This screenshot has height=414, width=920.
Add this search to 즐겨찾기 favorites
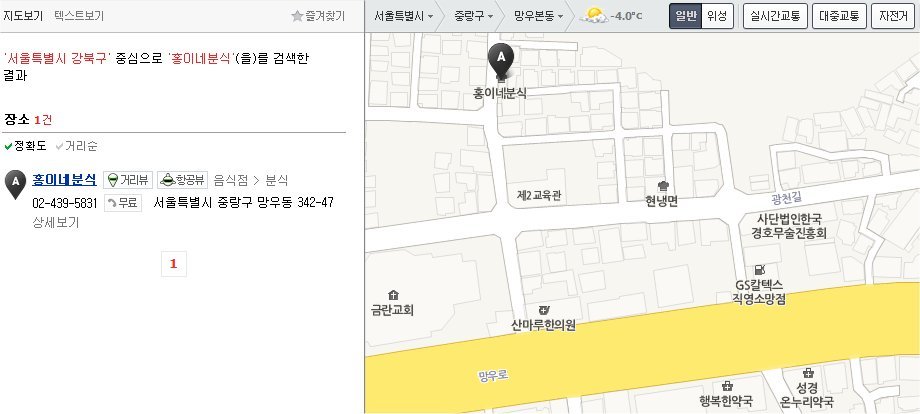point(318,16)
